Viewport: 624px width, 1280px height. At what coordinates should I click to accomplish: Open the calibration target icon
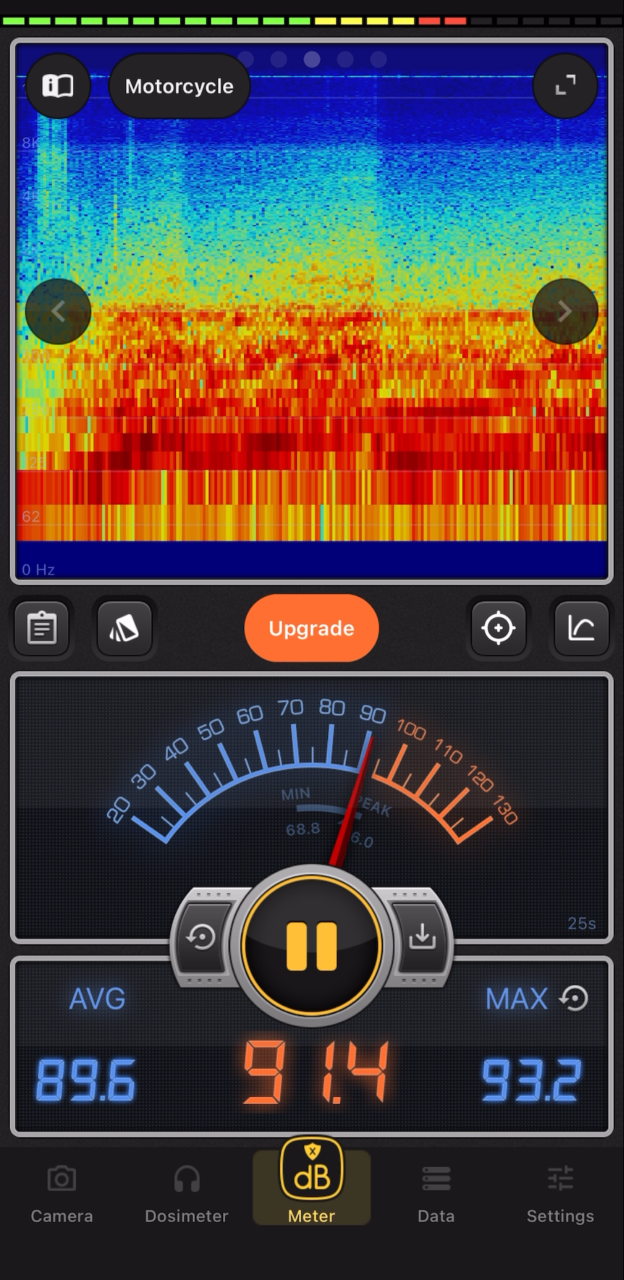pyautogui.click(x=498, y=628)
